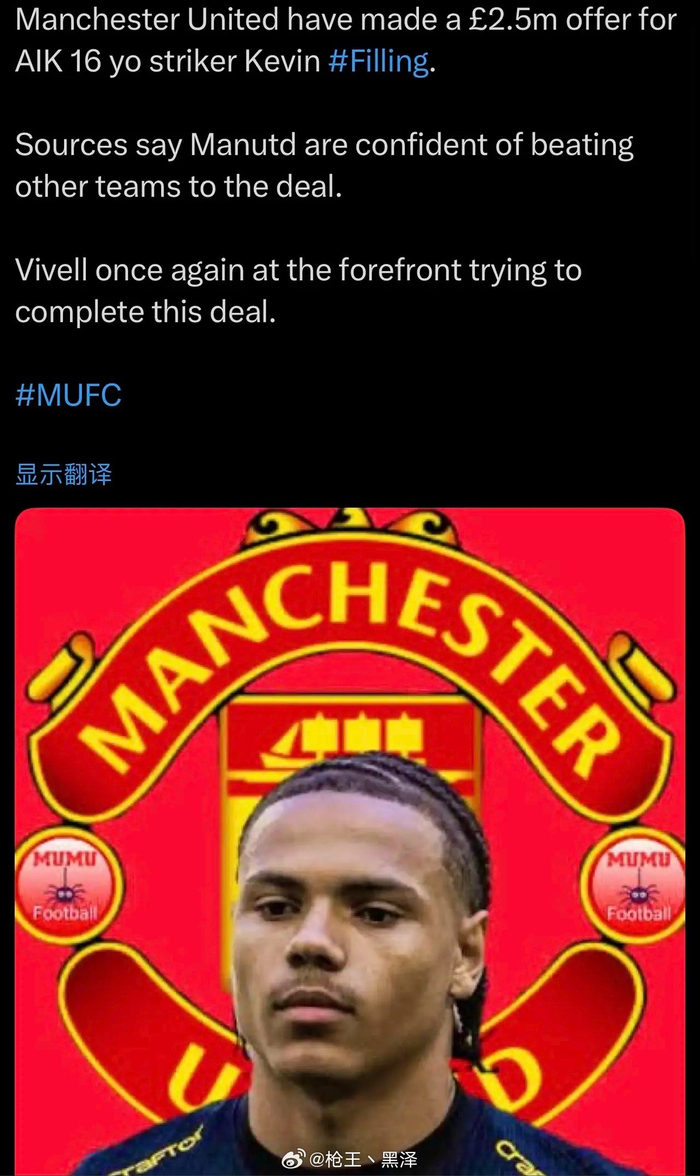Open the #MUFC hashtag

tap(68, 395)
